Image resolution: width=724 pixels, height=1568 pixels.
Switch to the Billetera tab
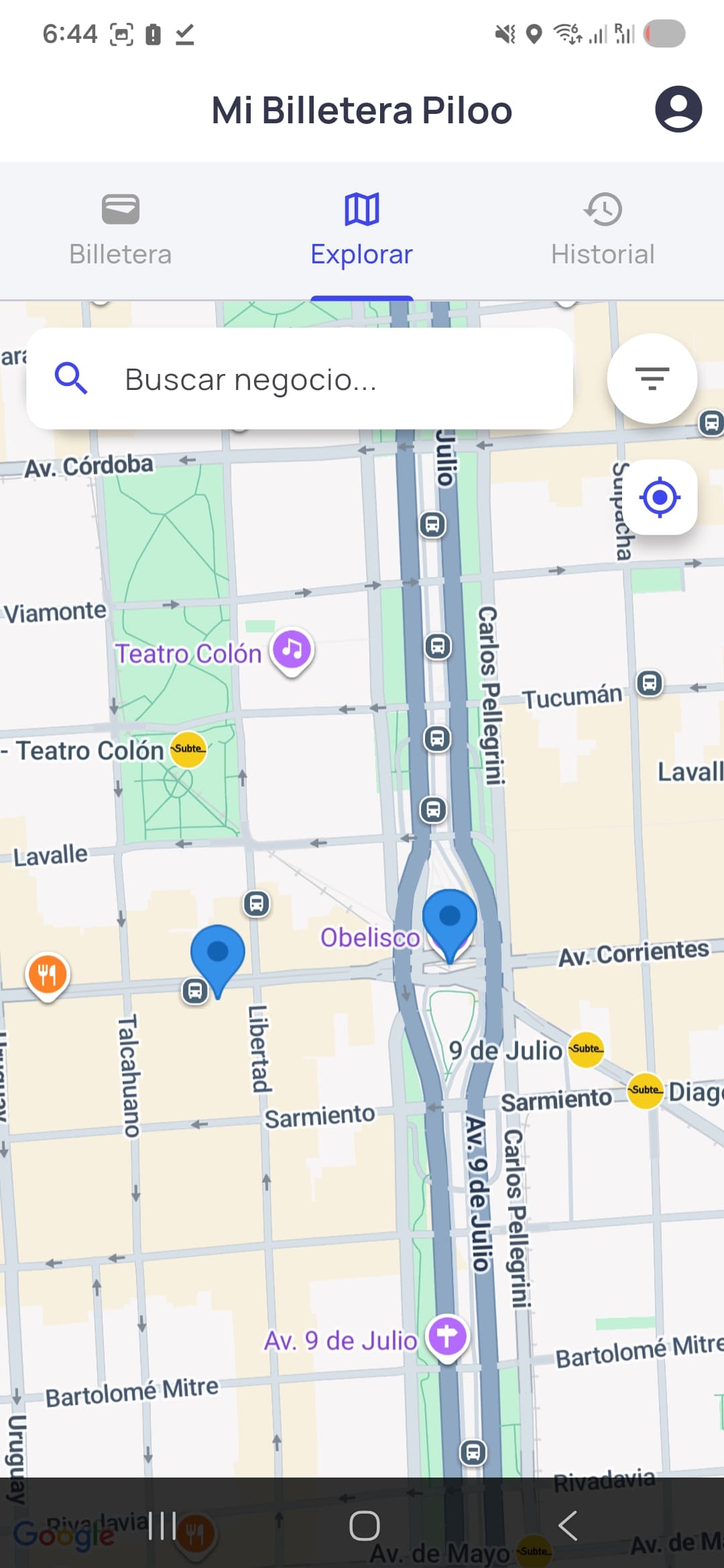pyautogui.click(x=121, y=226)
